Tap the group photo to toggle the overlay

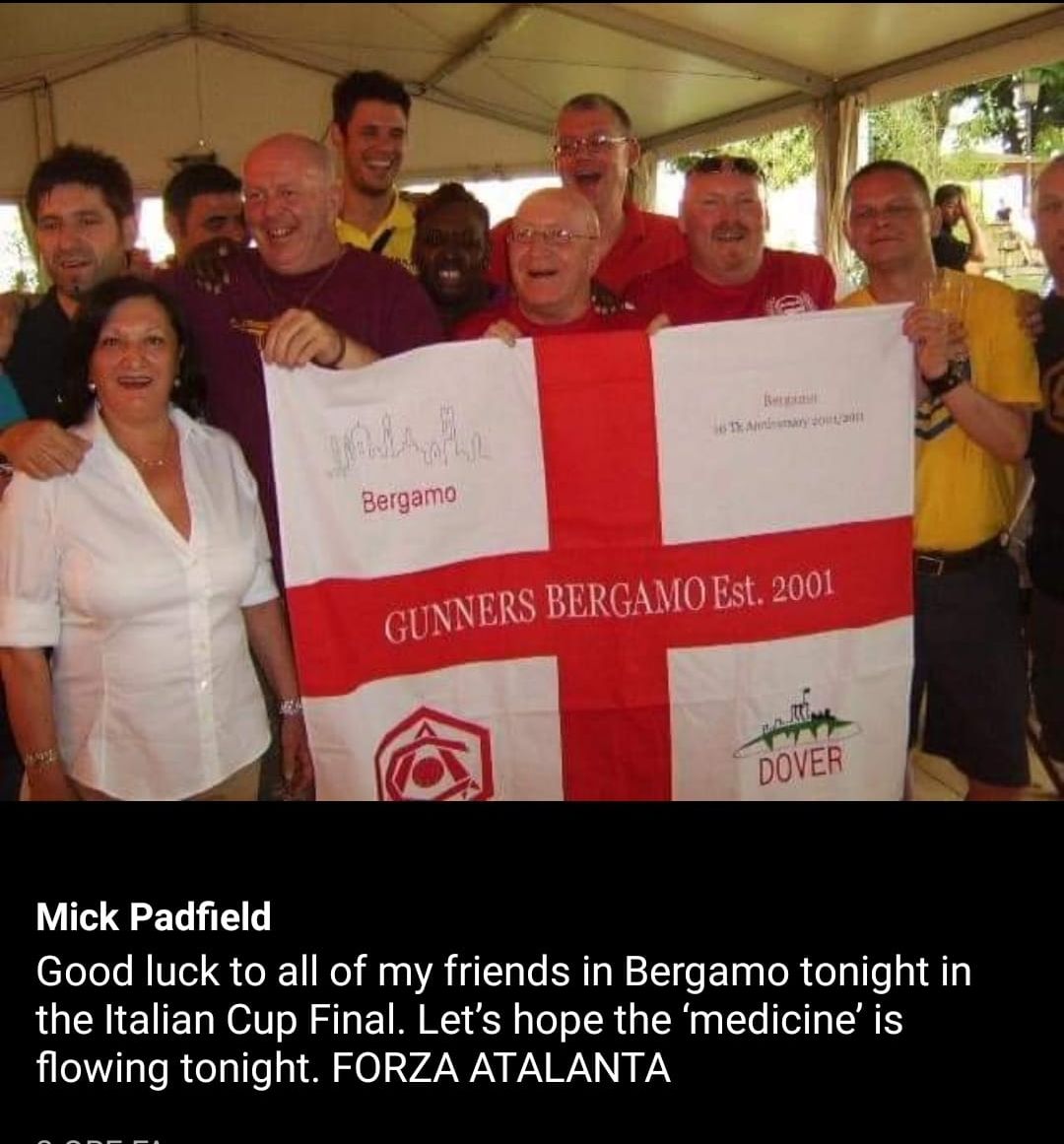[532, 400]
